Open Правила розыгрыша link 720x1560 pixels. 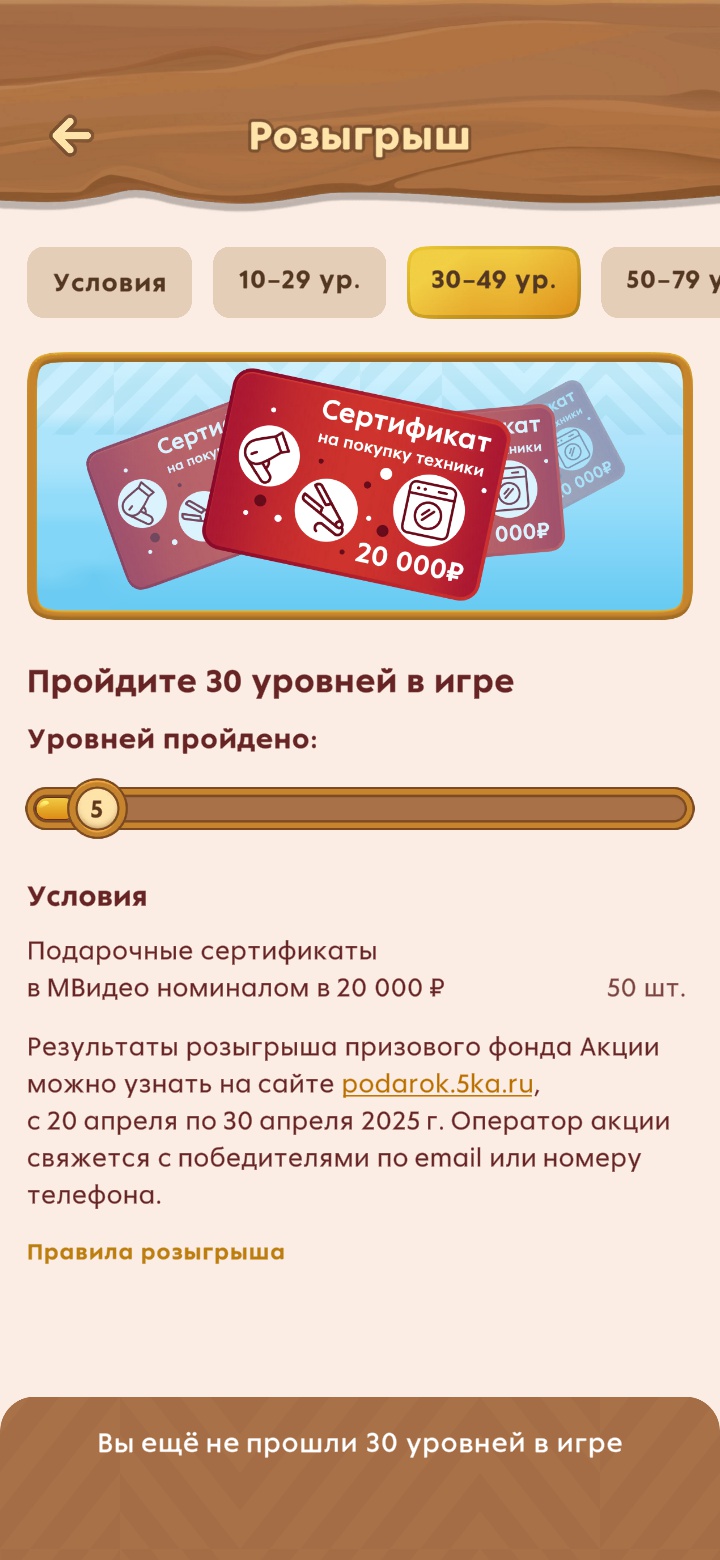(x=156, y=1252)
